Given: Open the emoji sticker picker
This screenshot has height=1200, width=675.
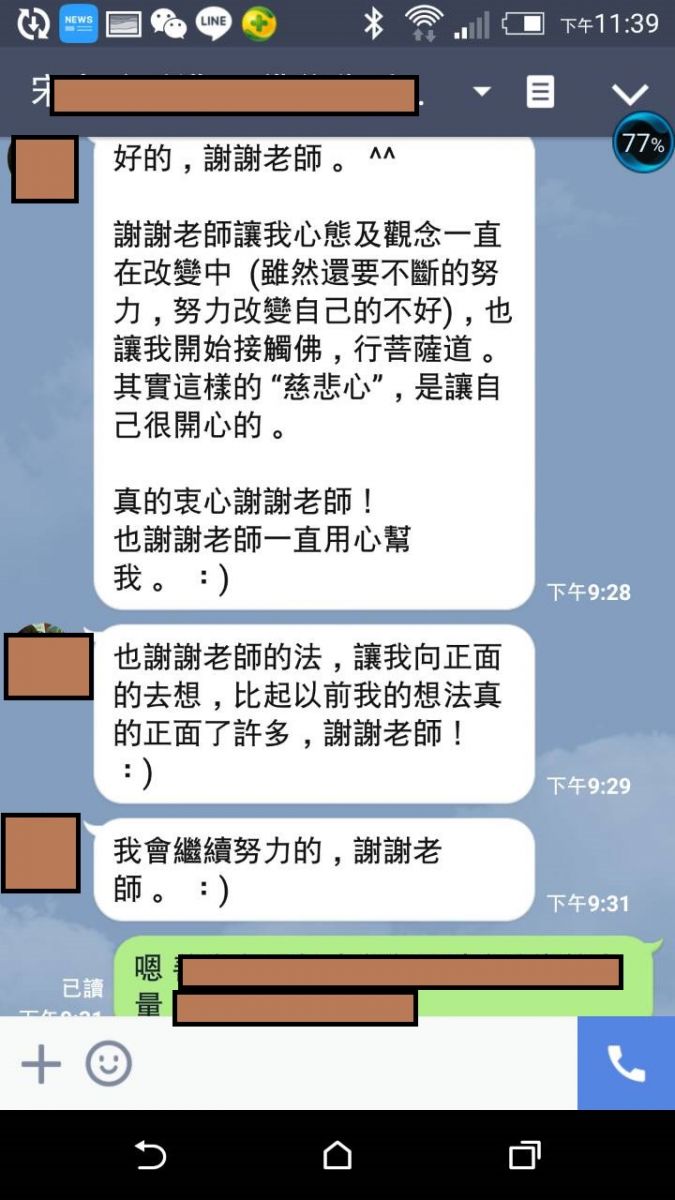Looking at the screenshot, I should (108, 1064).
